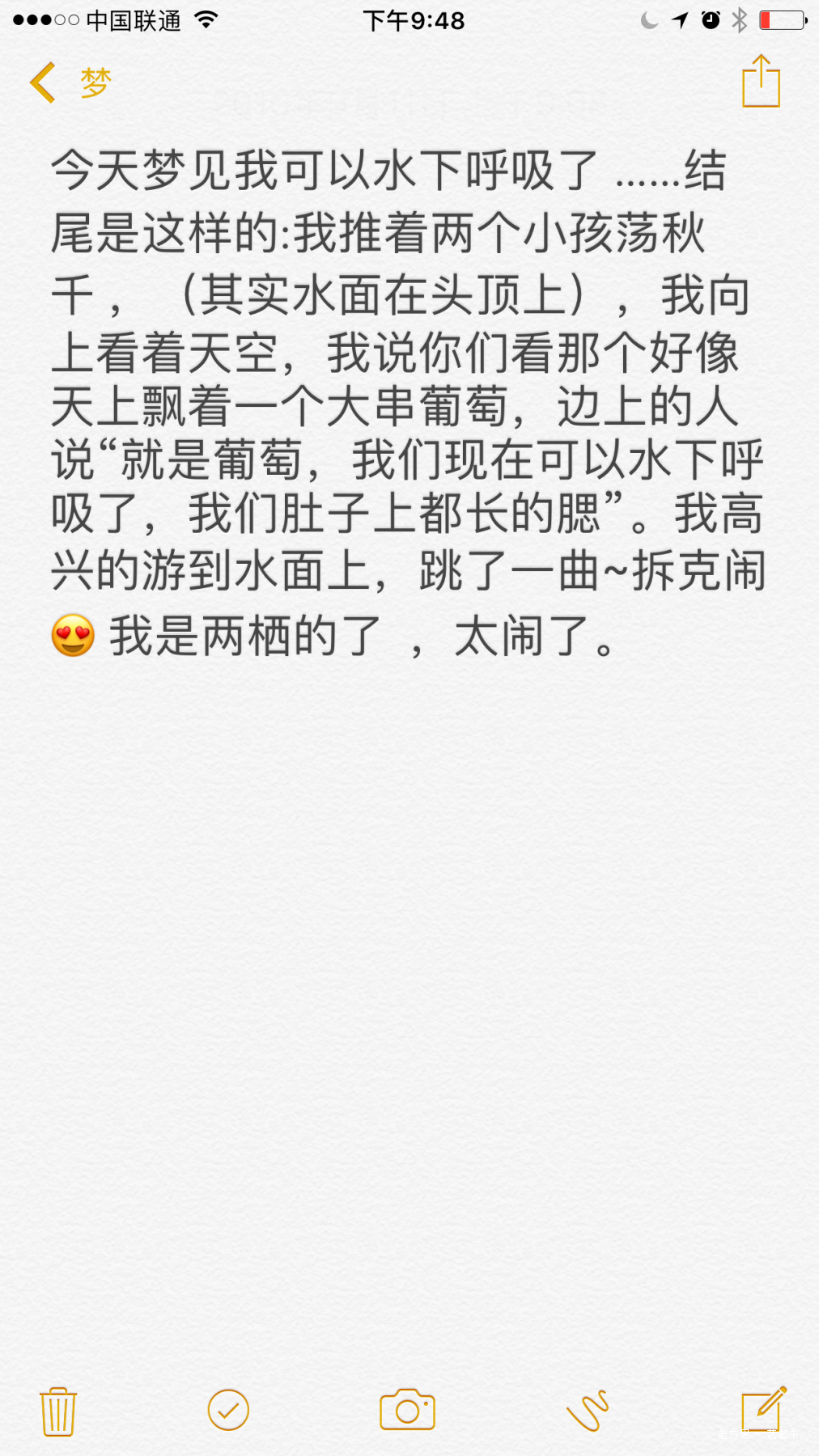Add a checklist with the checkmark icon
The width and height of the screenshot is (819, 1456).
coord(228,1410)
